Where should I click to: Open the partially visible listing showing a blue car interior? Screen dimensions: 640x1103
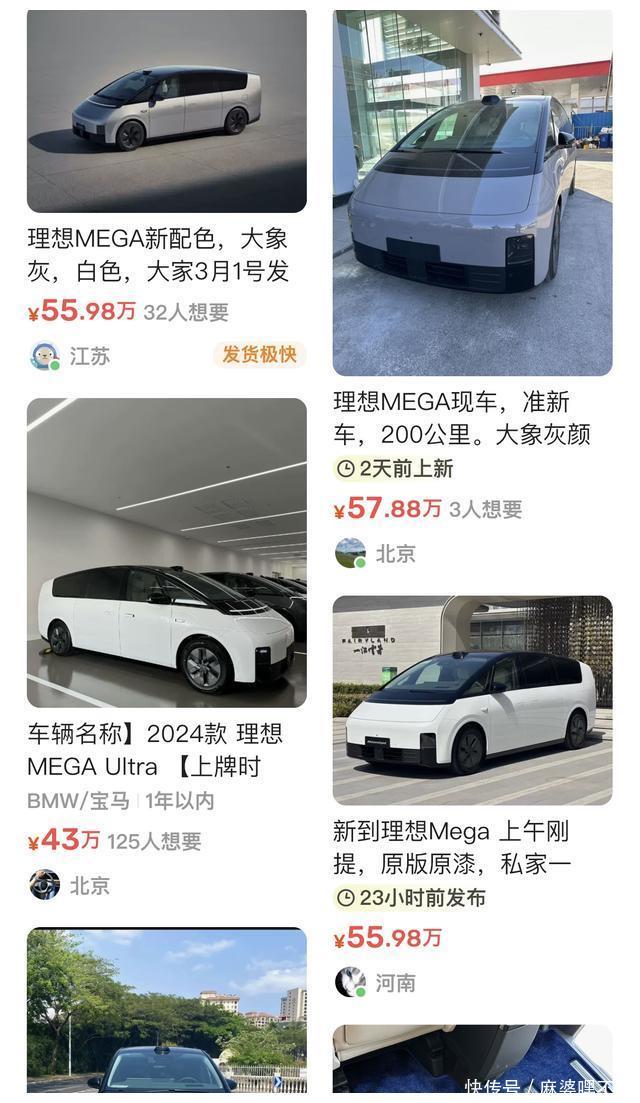tap(472, 1058)
